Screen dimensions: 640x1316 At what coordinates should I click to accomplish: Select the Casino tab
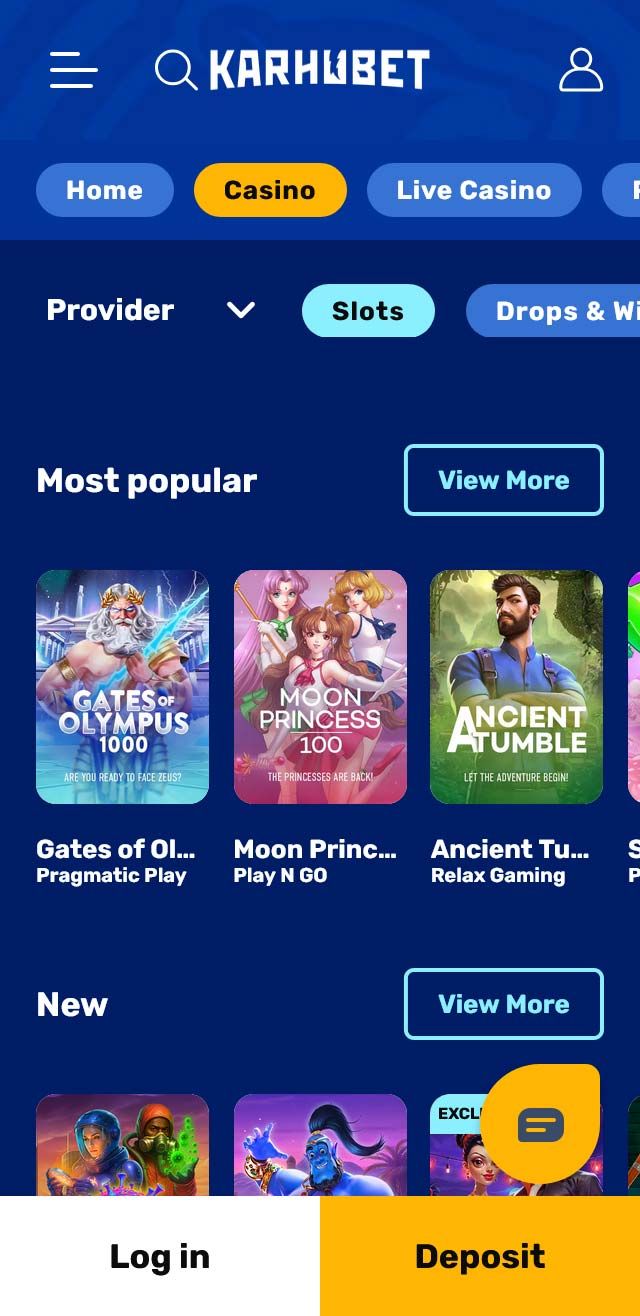click(x=270, y=190)
